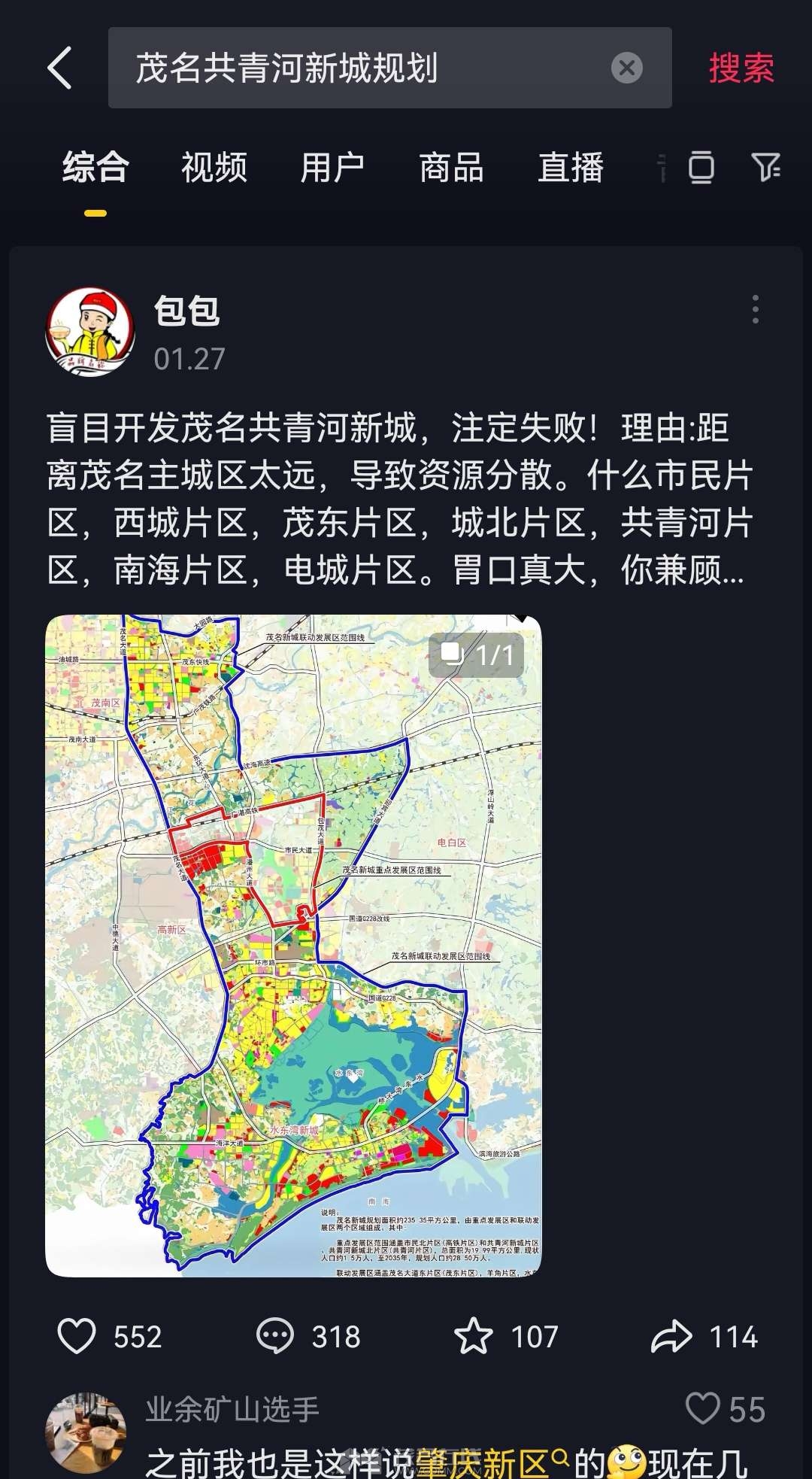Switch to the 视频 tab
The image size is (812, 1479).
click(x=214, y=167)
